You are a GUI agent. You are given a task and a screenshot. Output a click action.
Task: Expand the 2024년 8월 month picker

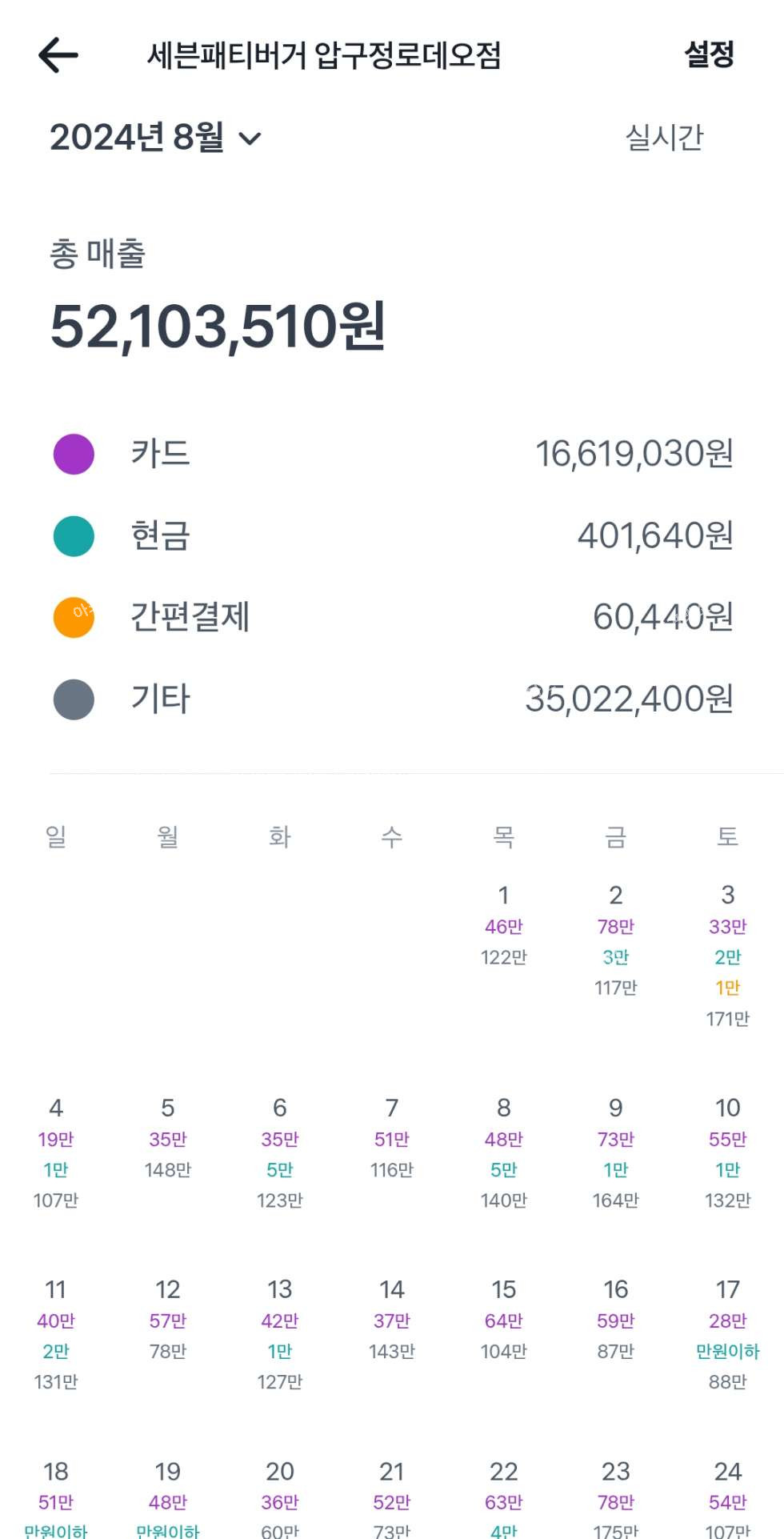tap(156, 138)
